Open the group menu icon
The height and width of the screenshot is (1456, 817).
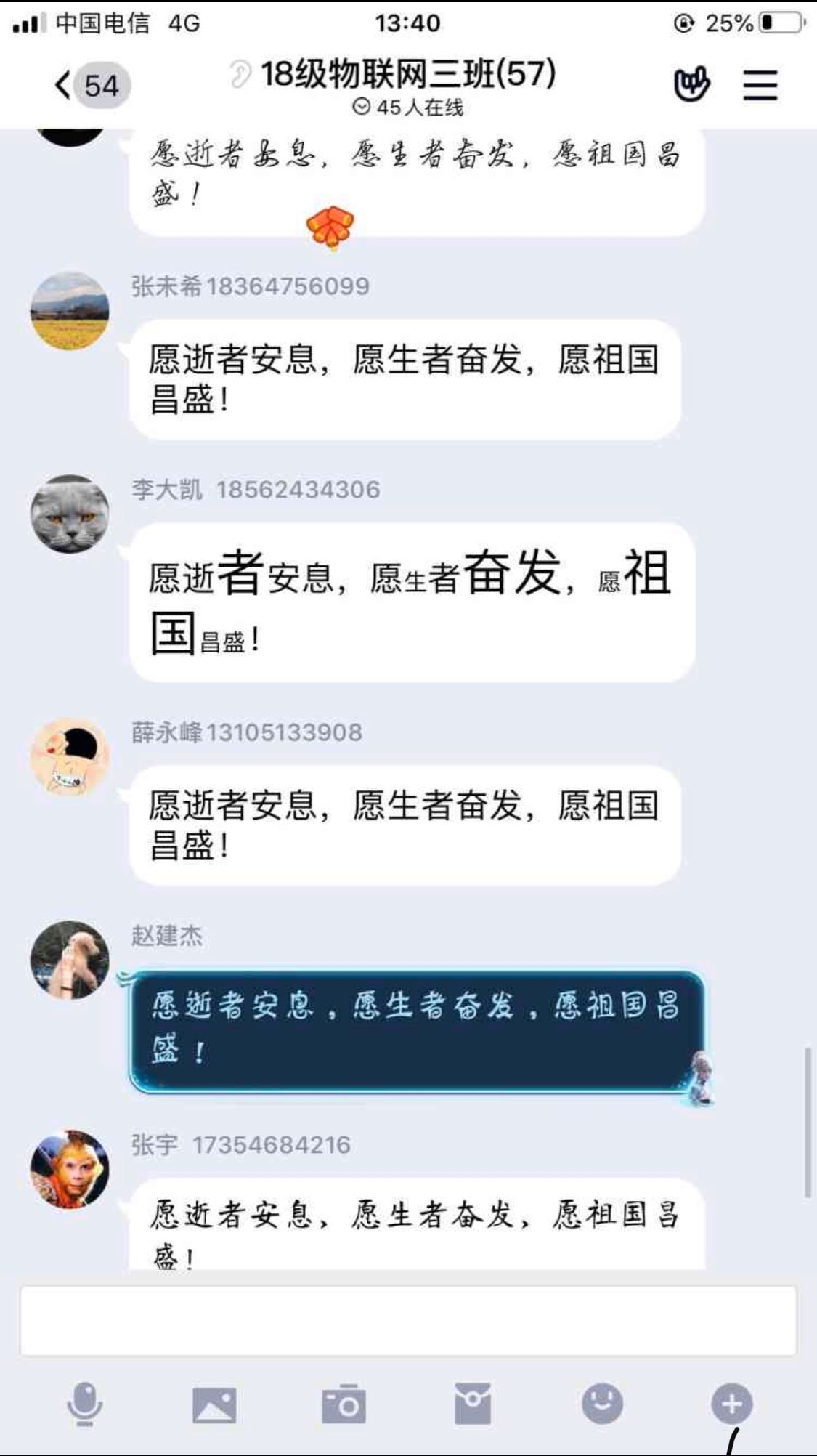(x=760, y=85)
